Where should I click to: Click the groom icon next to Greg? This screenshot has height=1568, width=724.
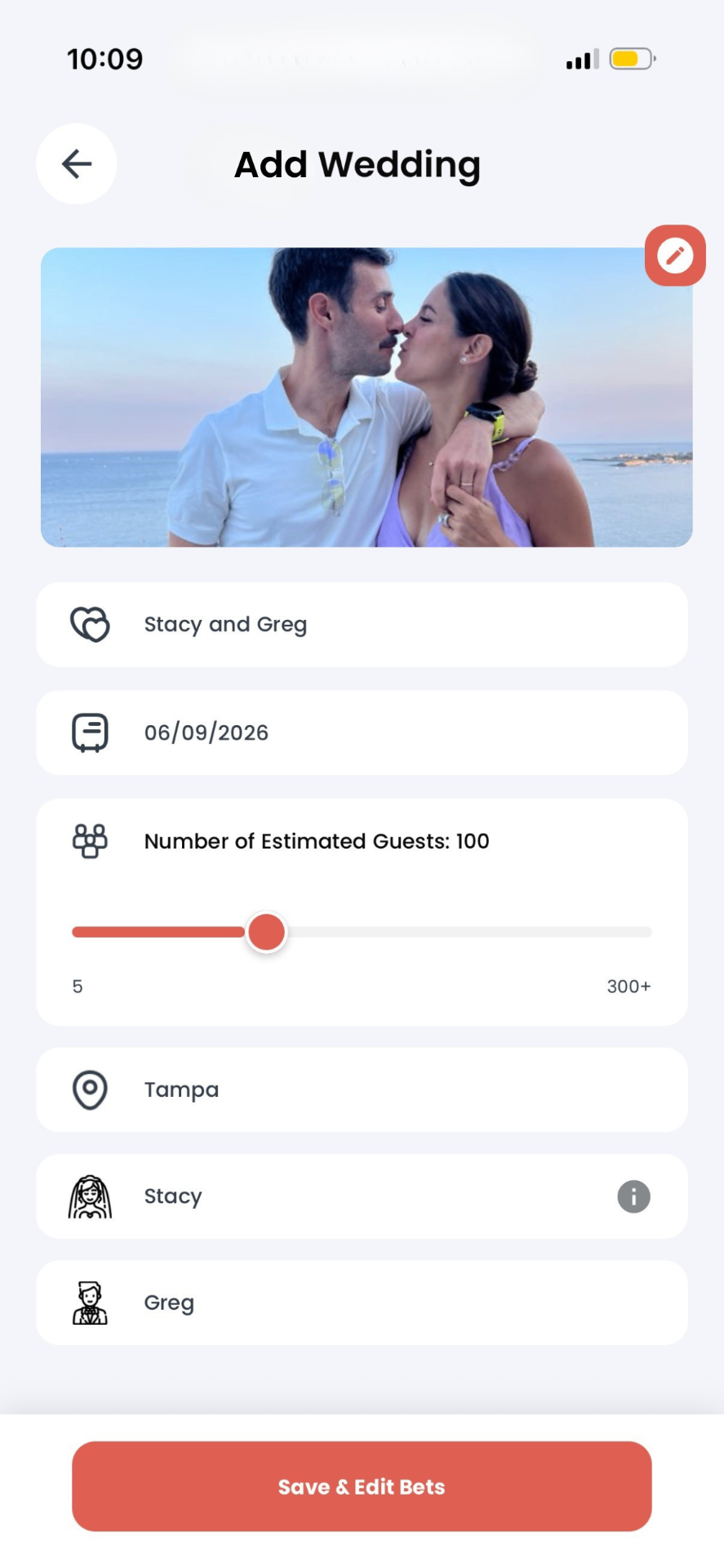pyautogui.click(x=91, y=1302)
